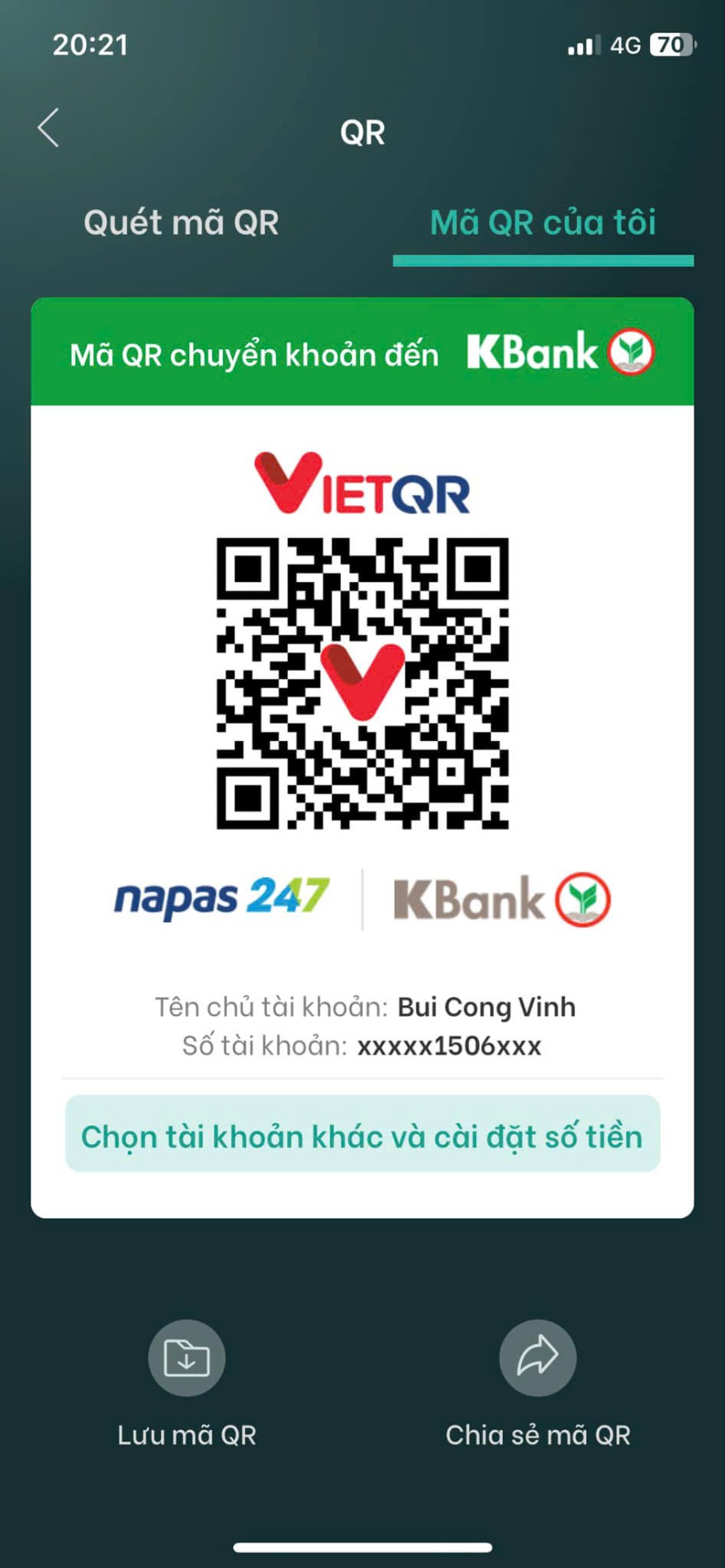Switch to the Quét mã QR tab

coord(182,223)
